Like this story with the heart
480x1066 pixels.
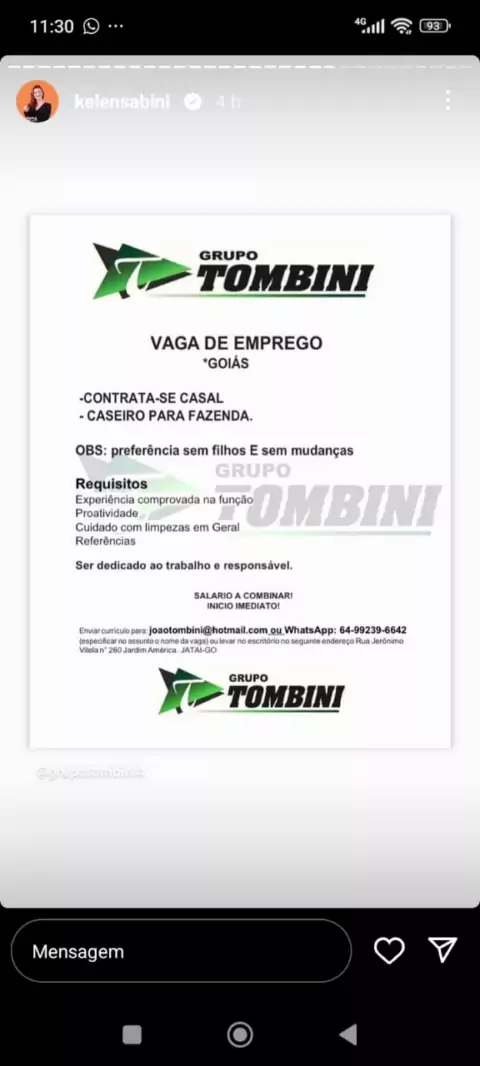390,950
